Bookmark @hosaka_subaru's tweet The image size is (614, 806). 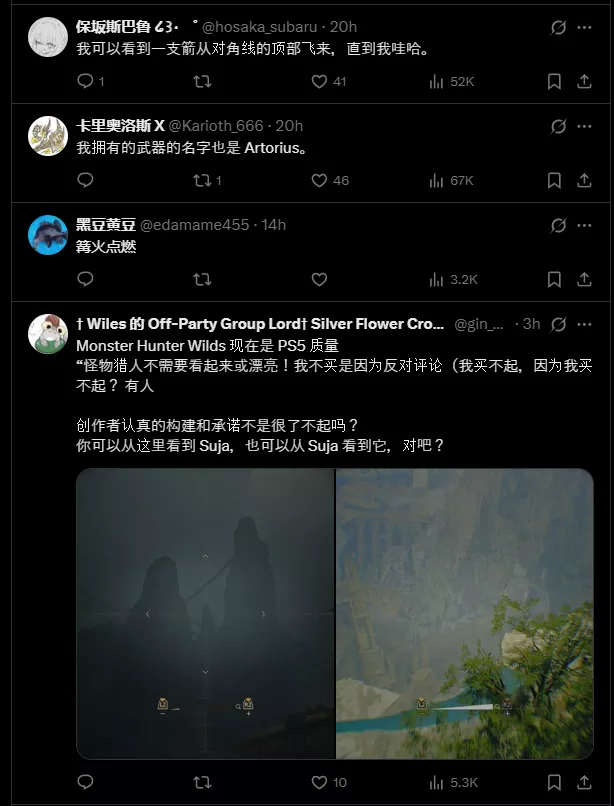[x=554, y=81]
